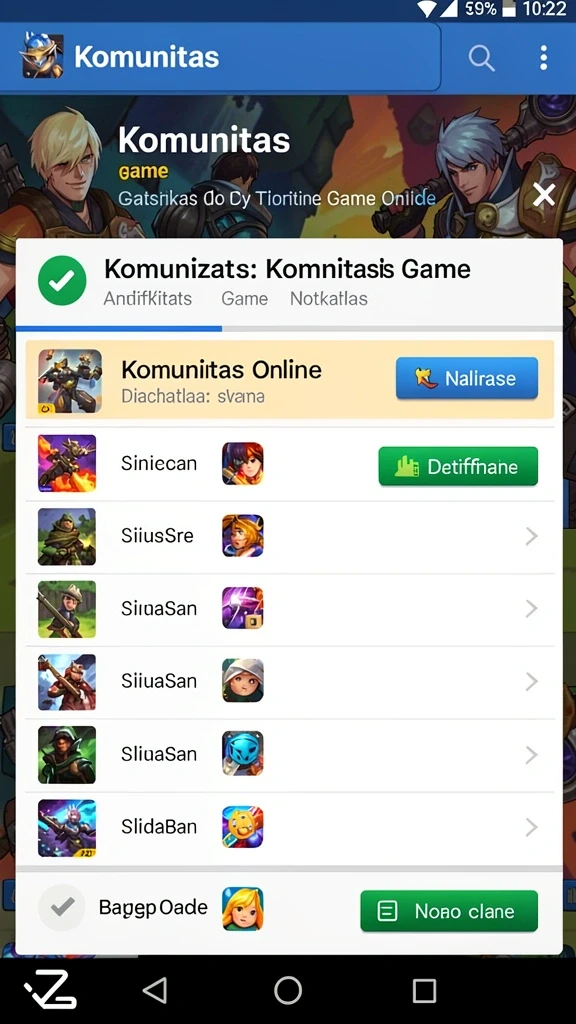Screen dimensions: 576x1024
Task: Open the Komunitas Online entry
Action: [x=289, y=379]
